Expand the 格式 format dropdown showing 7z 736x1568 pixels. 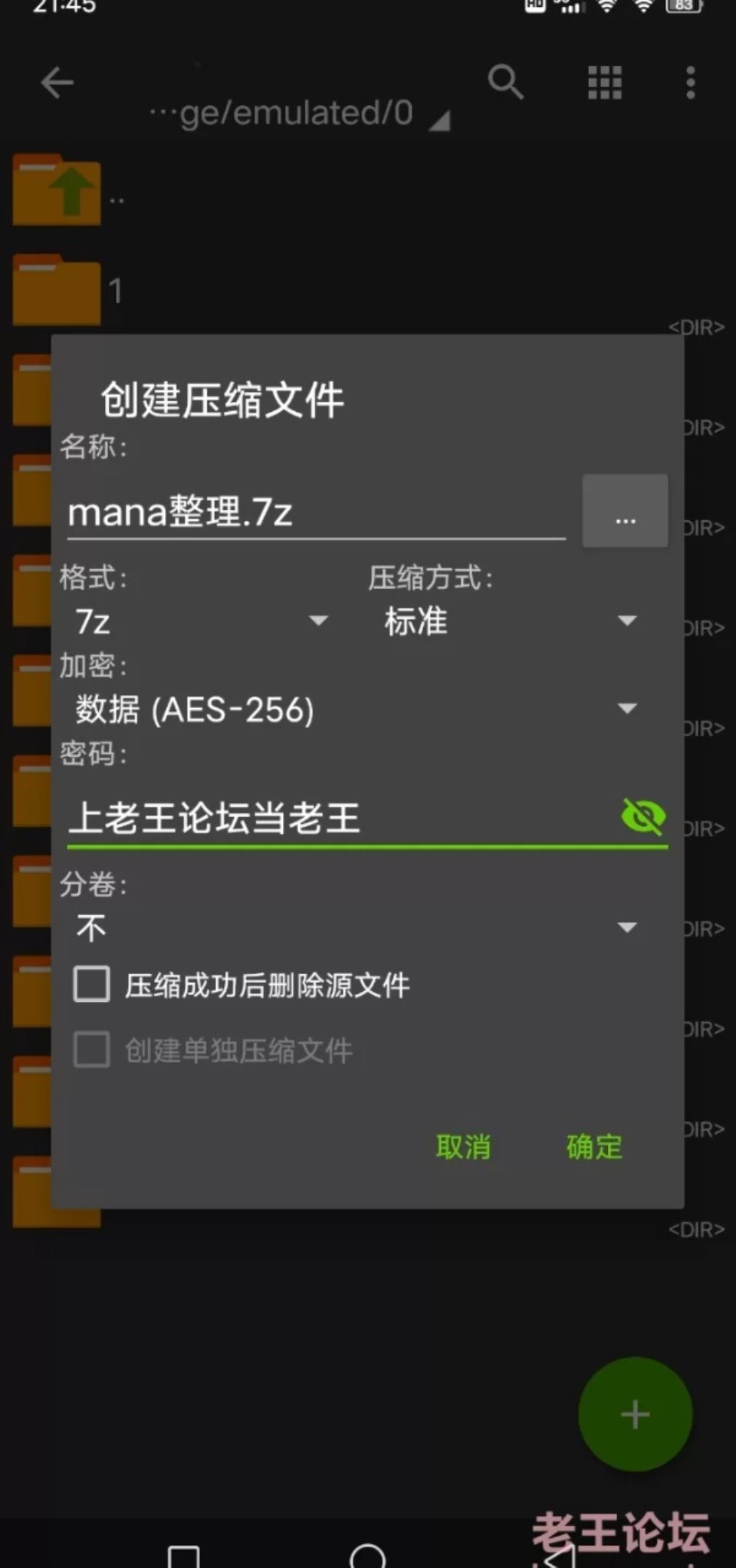(201, 621)
